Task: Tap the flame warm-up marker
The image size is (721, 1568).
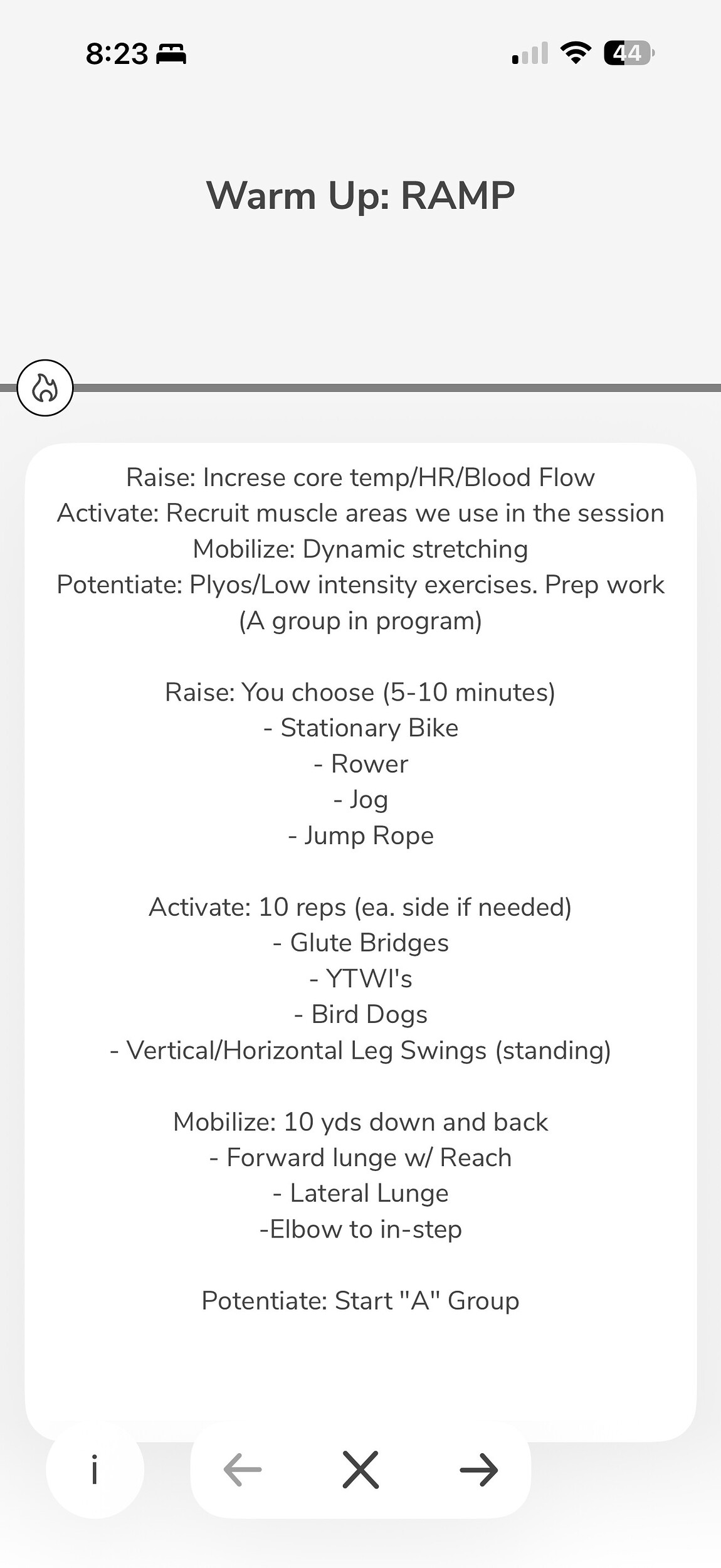Action: 45,388
